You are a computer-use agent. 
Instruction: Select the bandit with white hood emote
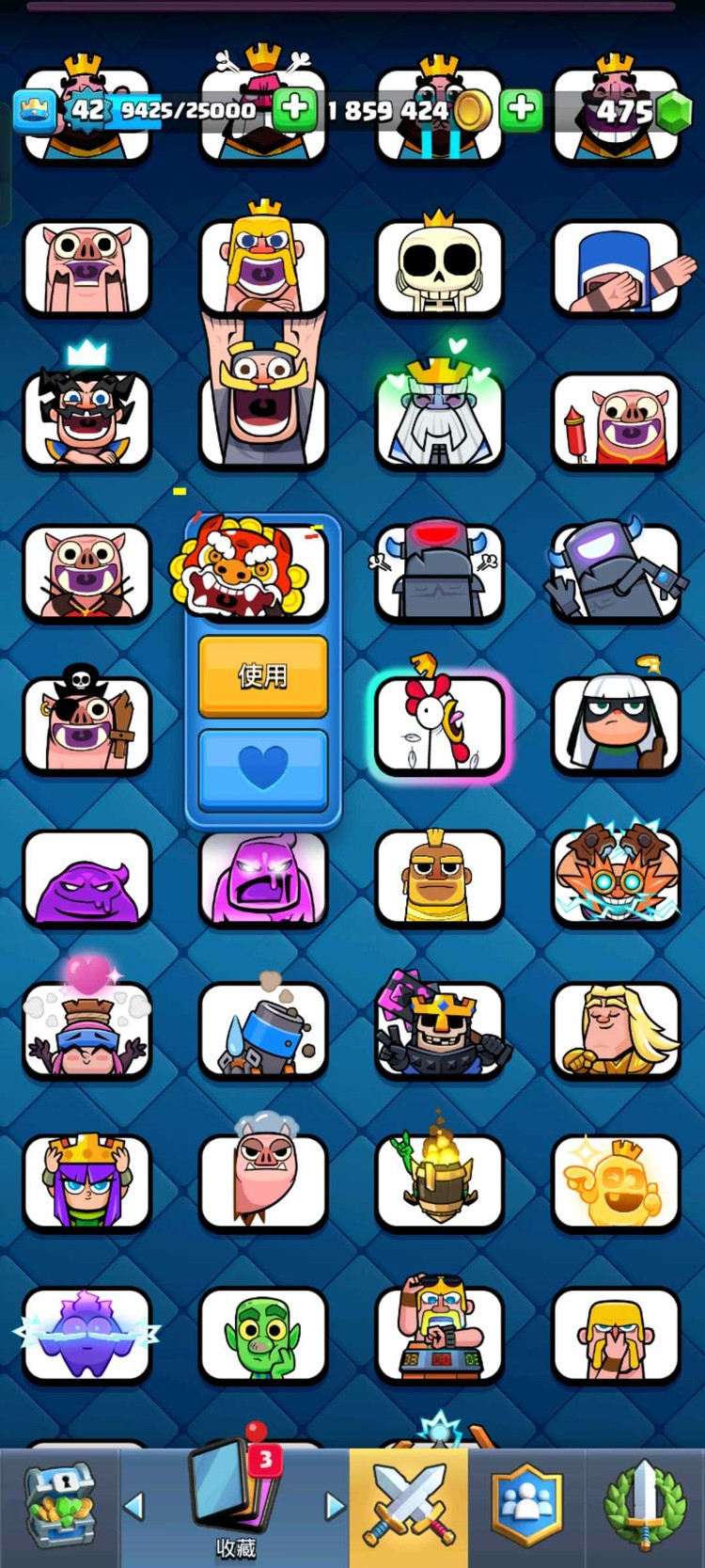click(616, 724)
